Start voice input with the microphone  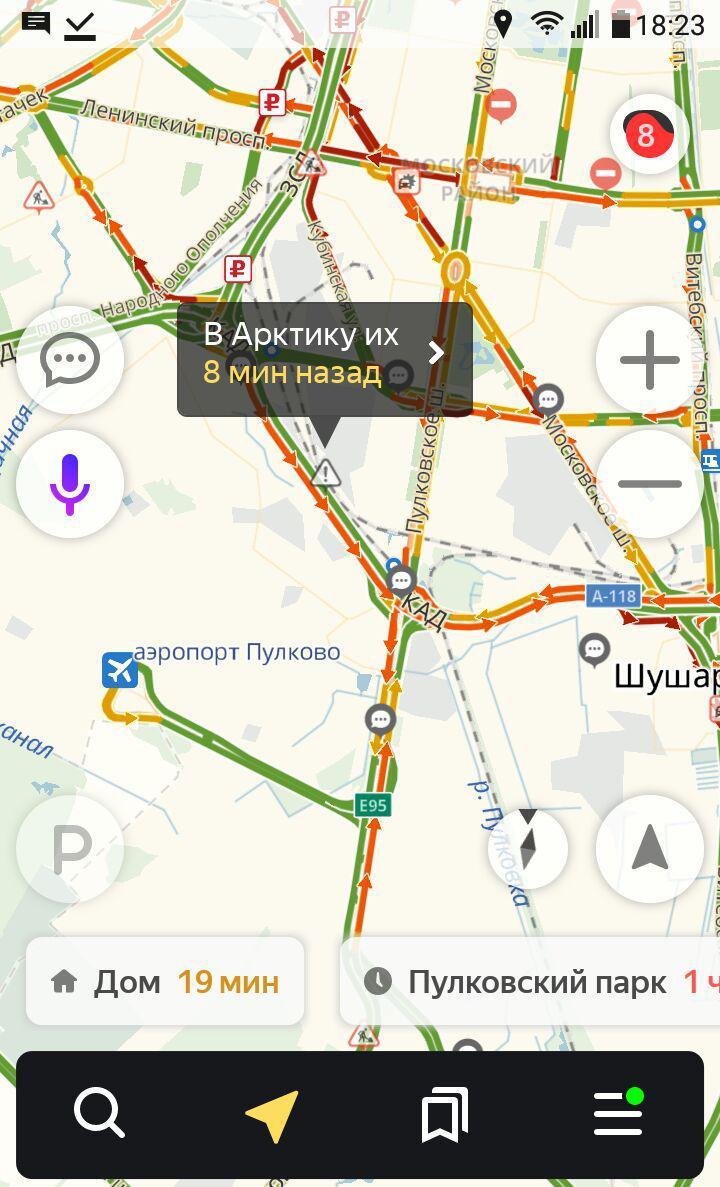pyautogui.click(x=70, y=484)
